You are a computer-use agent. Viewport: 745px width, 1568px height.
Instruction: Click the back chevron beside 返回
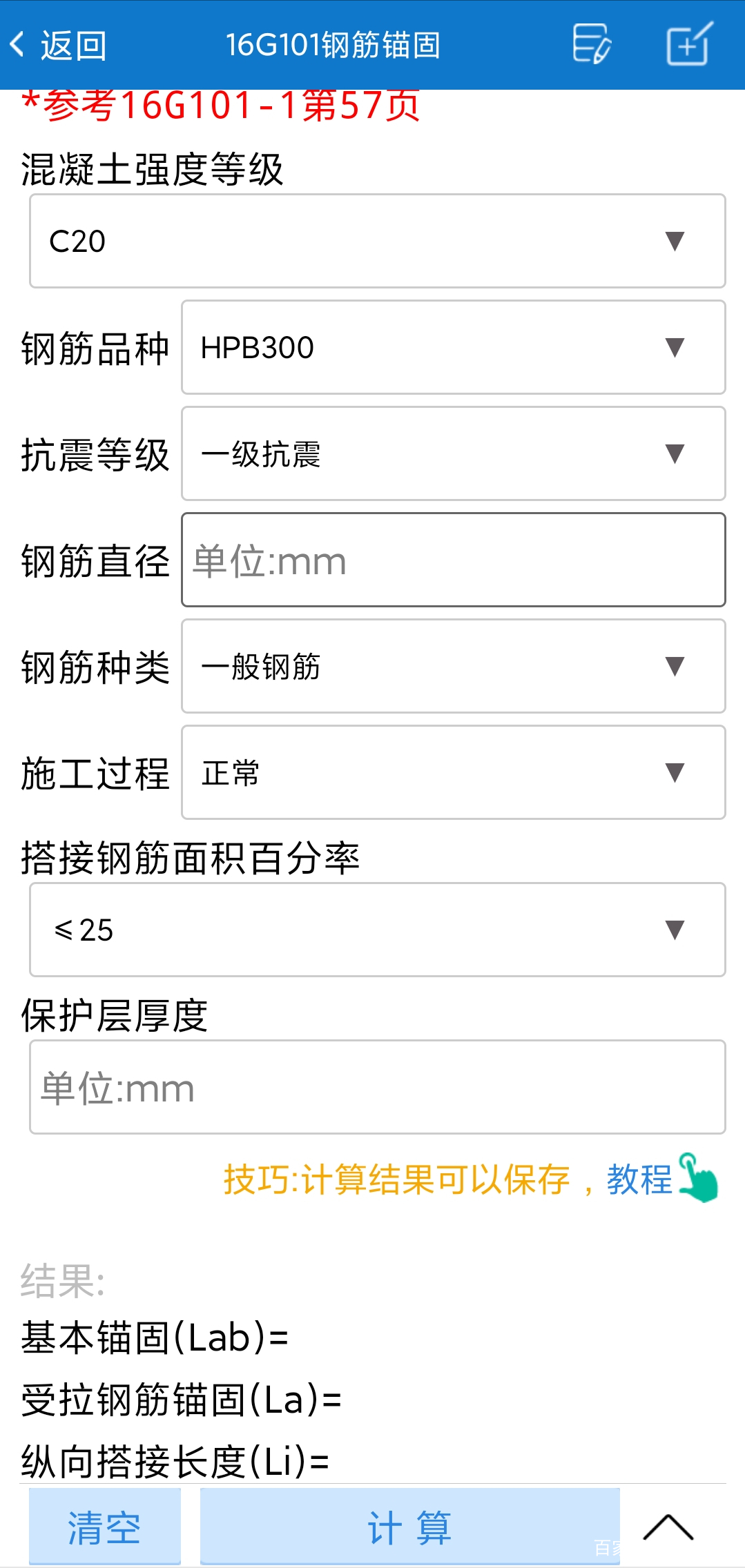pyautogui.click(x=17, y=43)
